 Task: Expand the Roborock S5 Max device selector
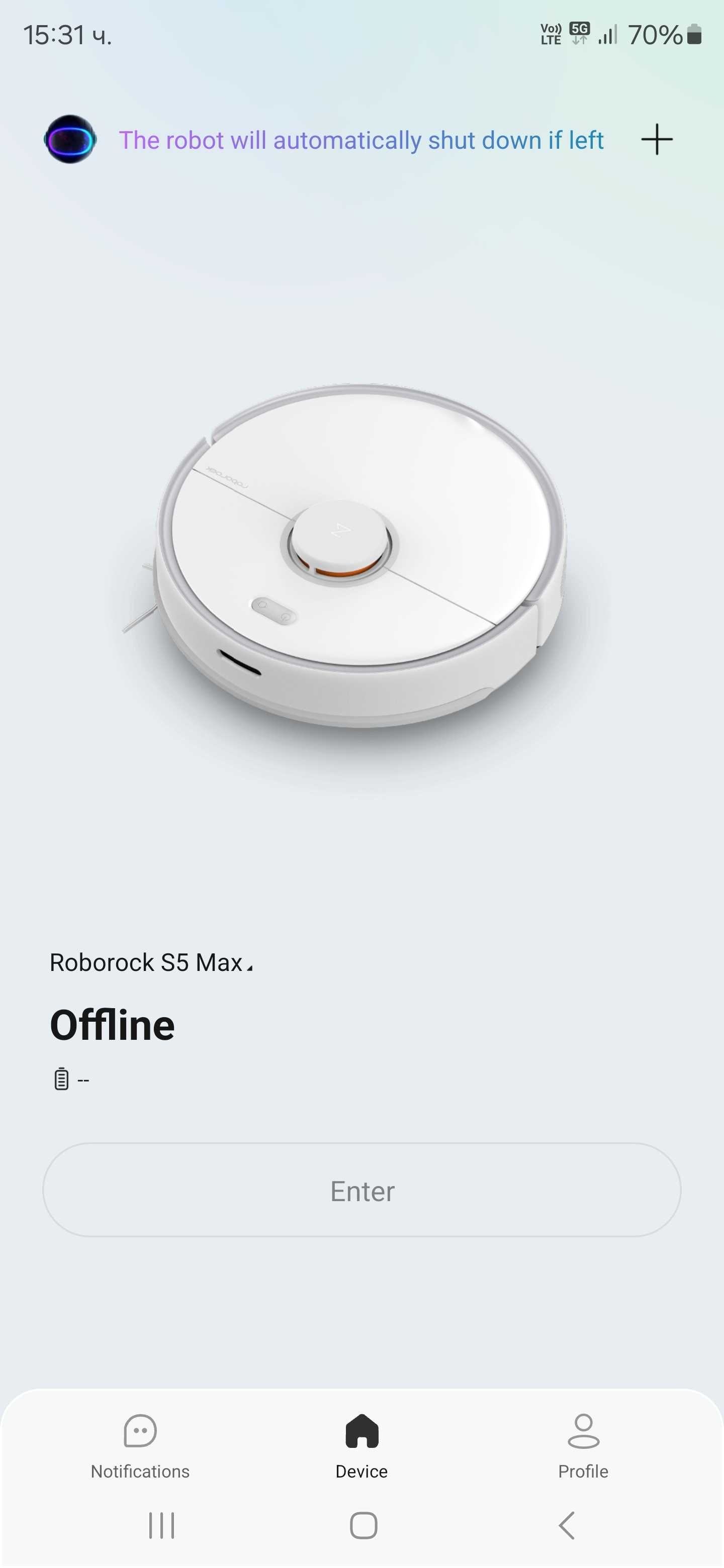pyautogui.click(x=151, y=962)
